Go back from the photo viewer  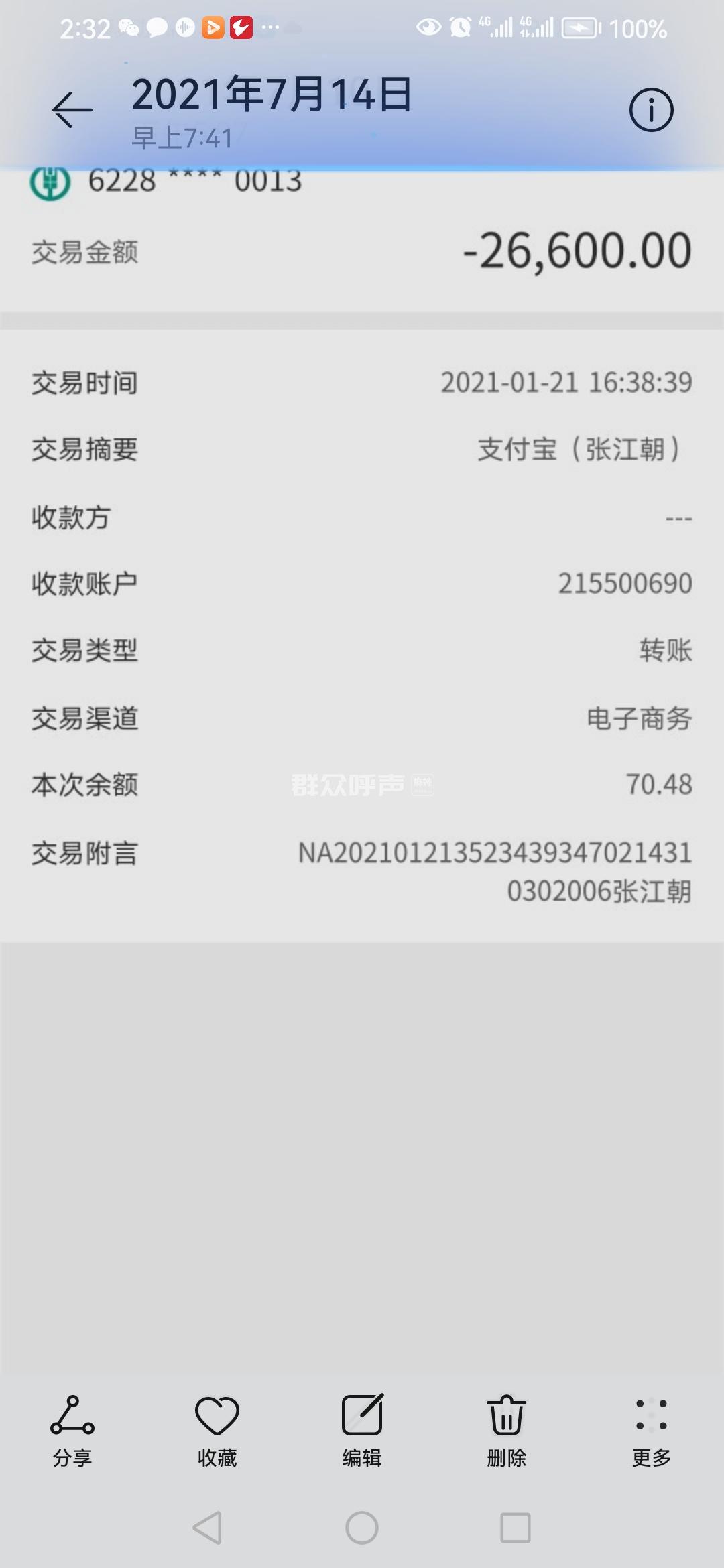72,110
